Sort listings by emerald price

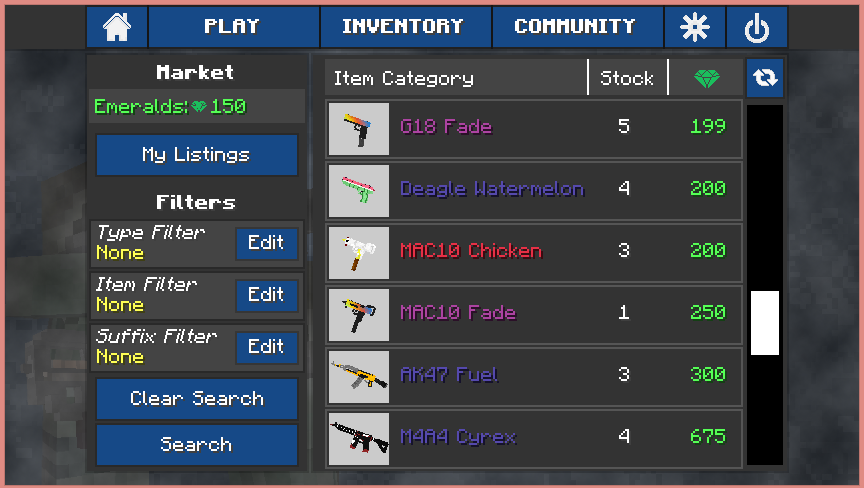pos(707,78)
